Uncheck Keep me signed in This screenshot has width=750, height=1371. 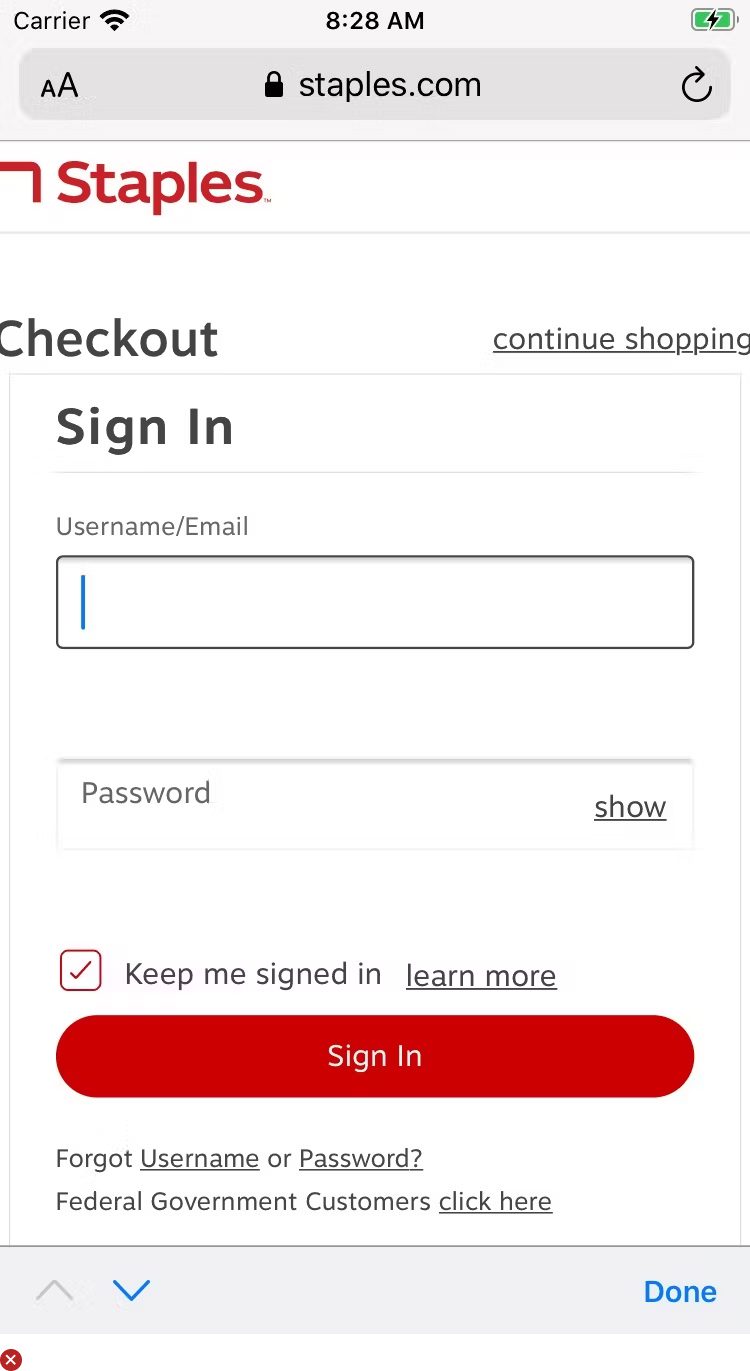coord(81,971)
